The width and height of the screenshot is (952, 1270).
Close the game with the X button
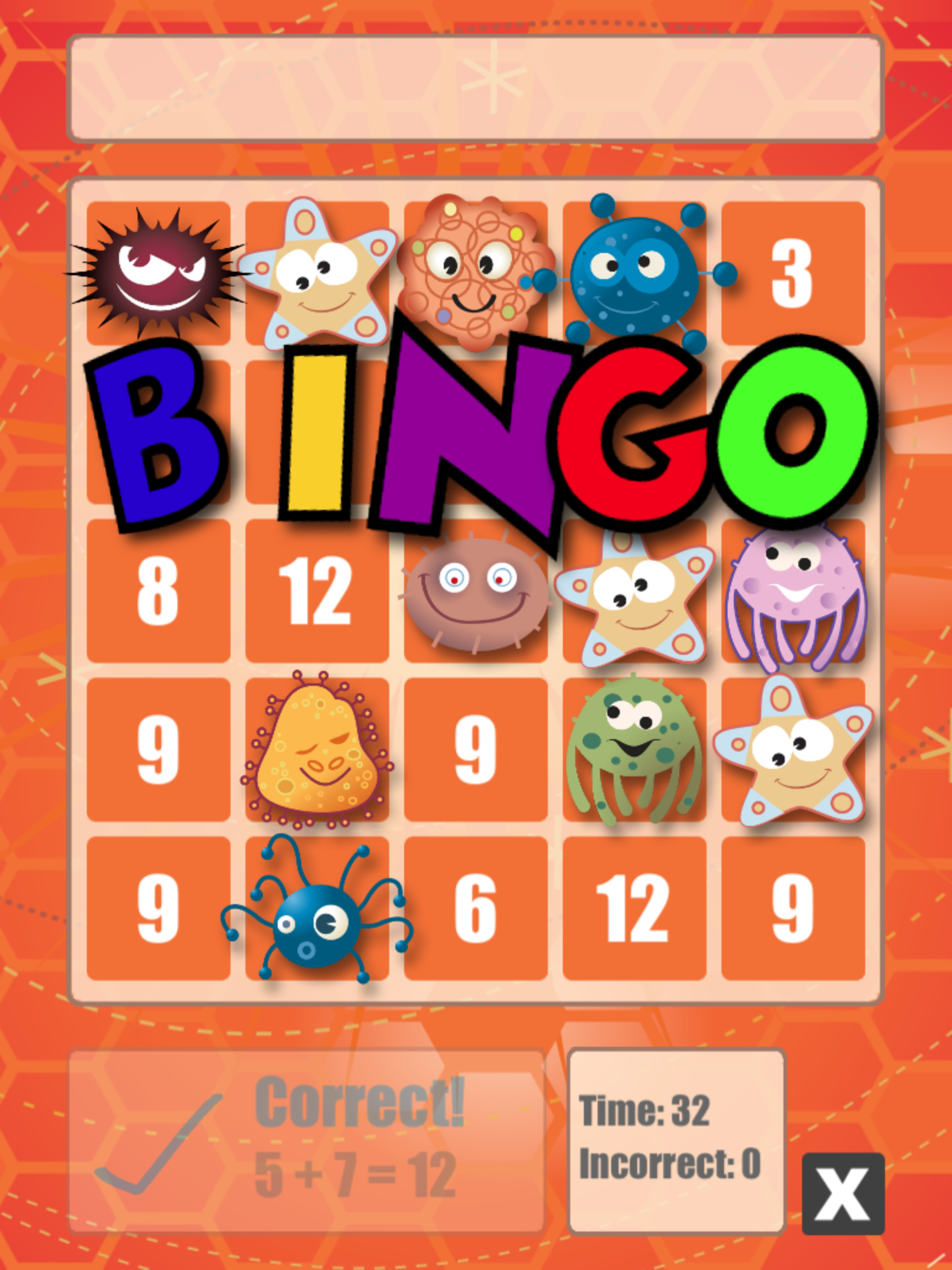point(843,1194)
